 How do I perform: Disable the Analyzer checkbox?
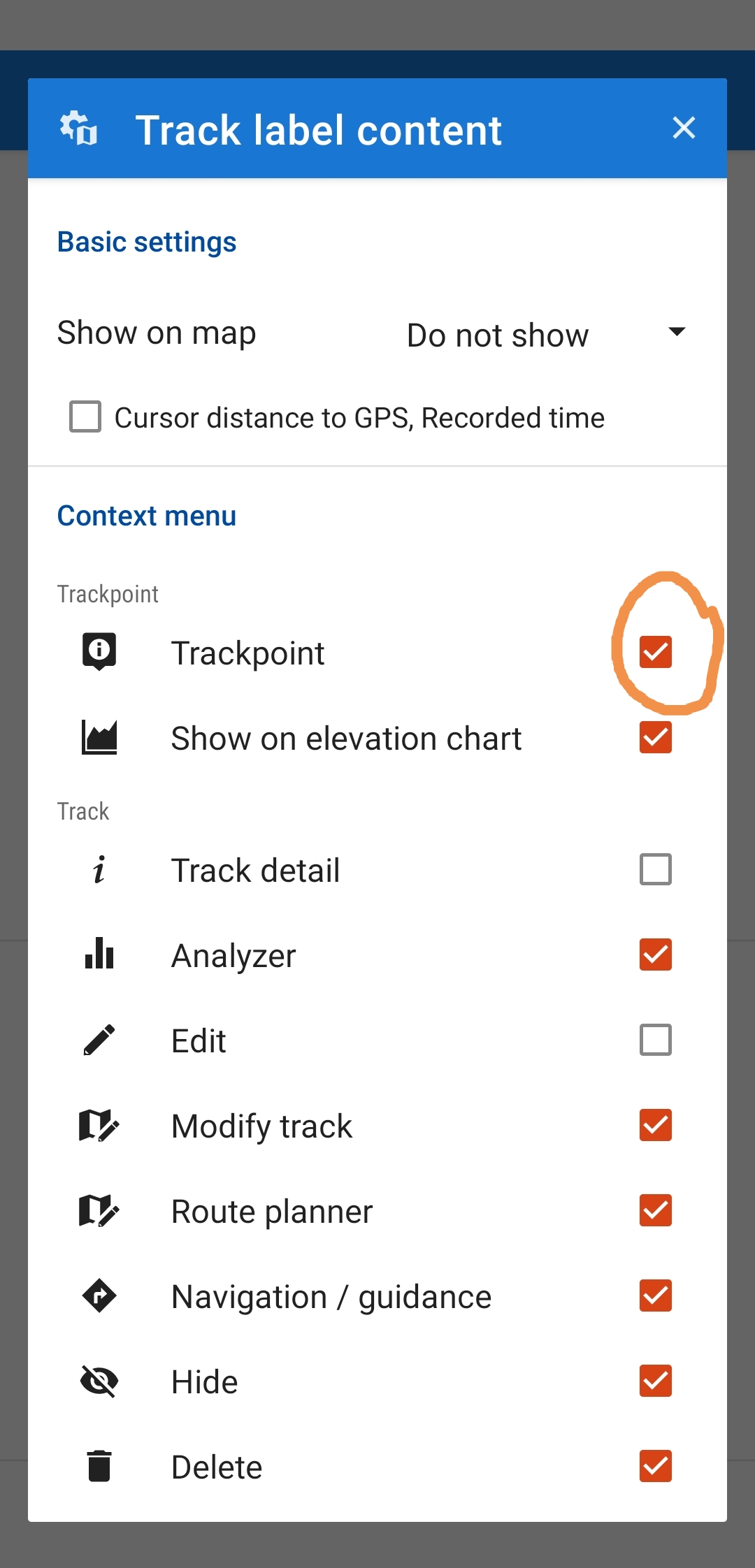pyautogui.click(x=656, y=954)
